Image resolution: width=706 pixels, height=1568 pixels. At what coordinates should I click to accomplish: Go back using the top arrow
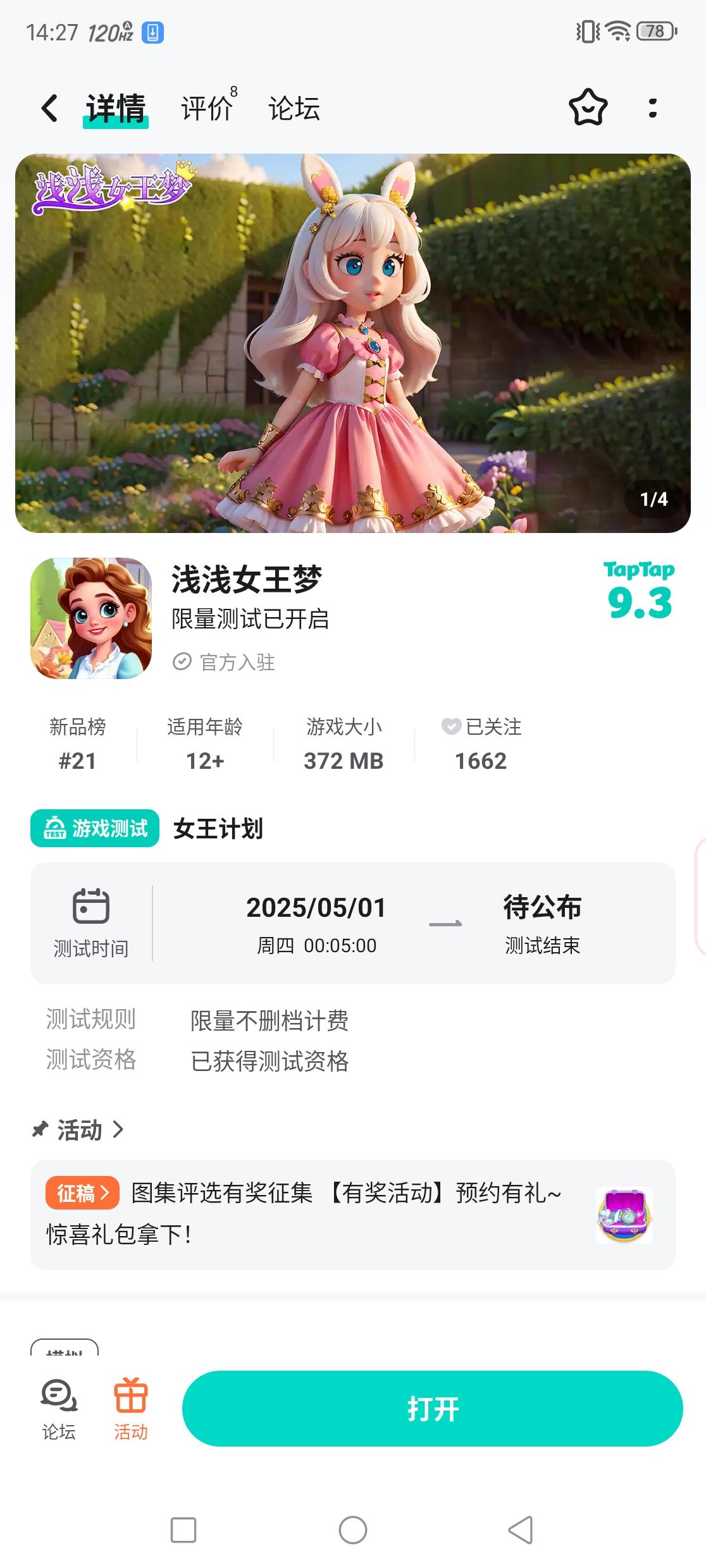tap(49, 108)
